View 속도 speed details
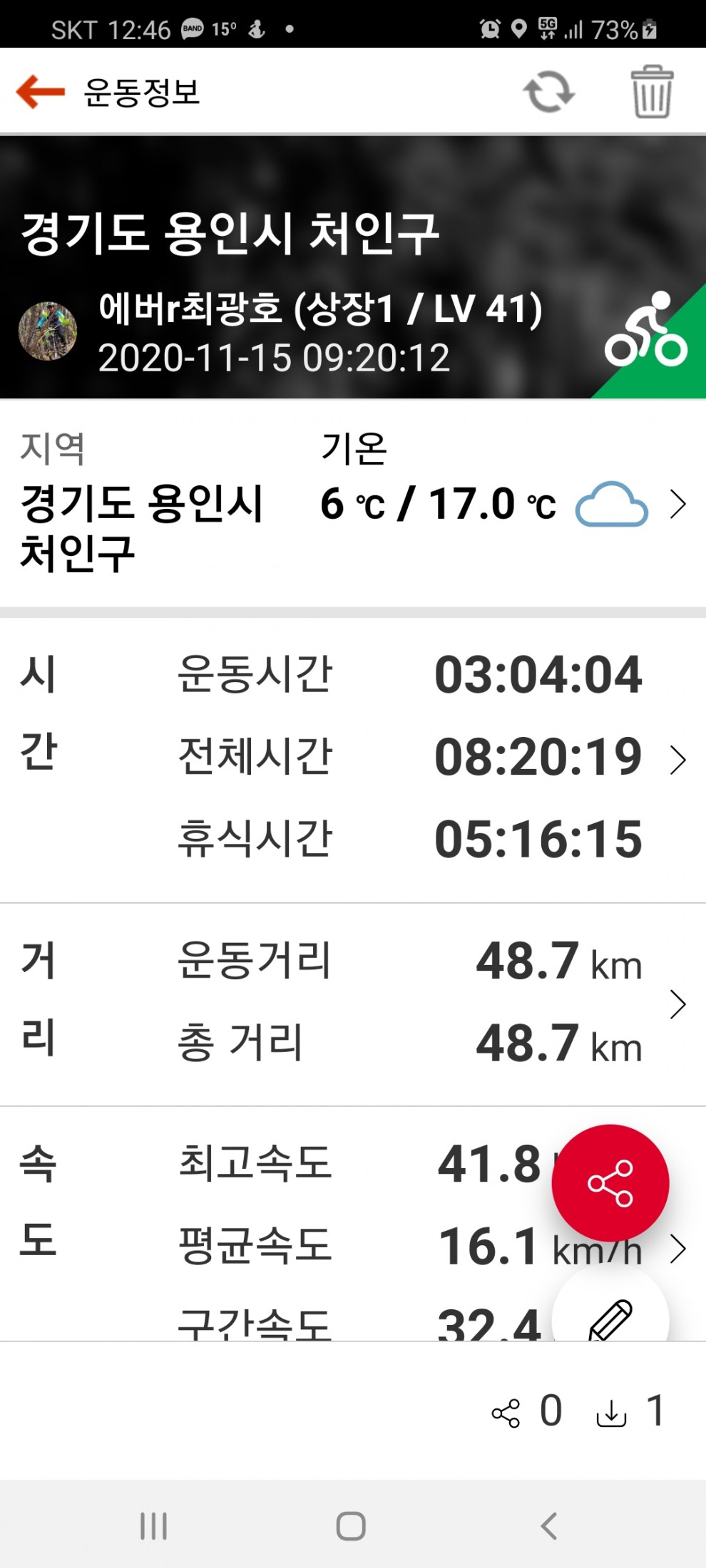This screenshot has width=706, height=1568. [x=678, y=1249]
